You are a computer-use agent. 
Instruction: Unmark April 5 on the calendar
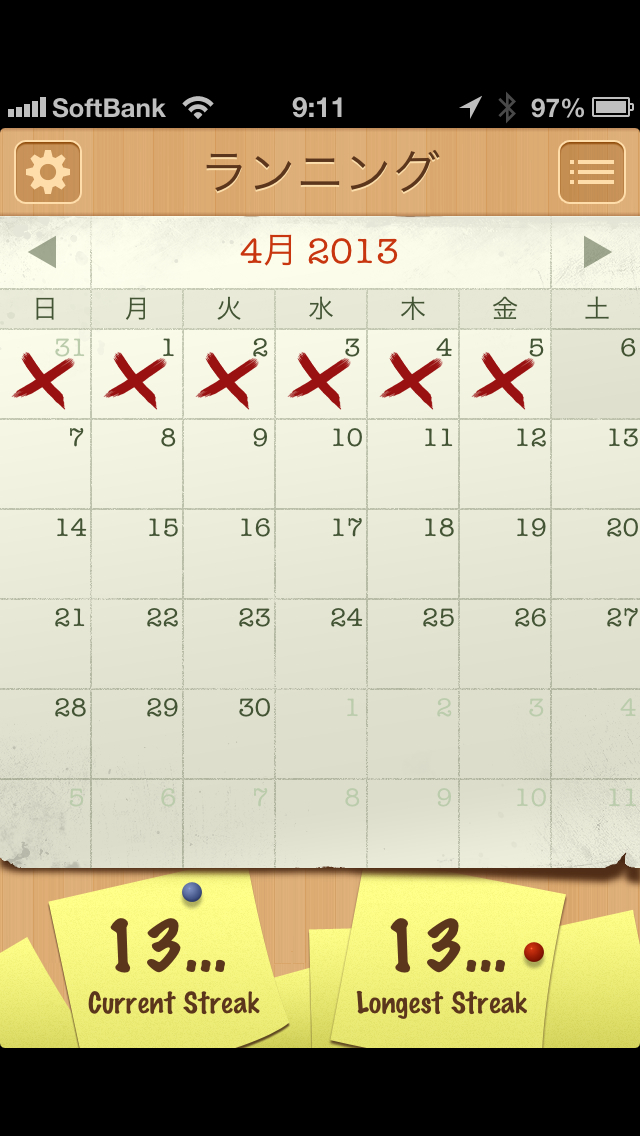(x=505, y=375)
